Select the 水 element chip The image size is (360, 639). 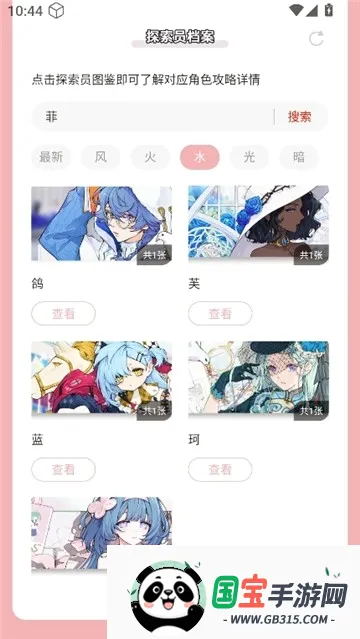[x=200, y=157]
